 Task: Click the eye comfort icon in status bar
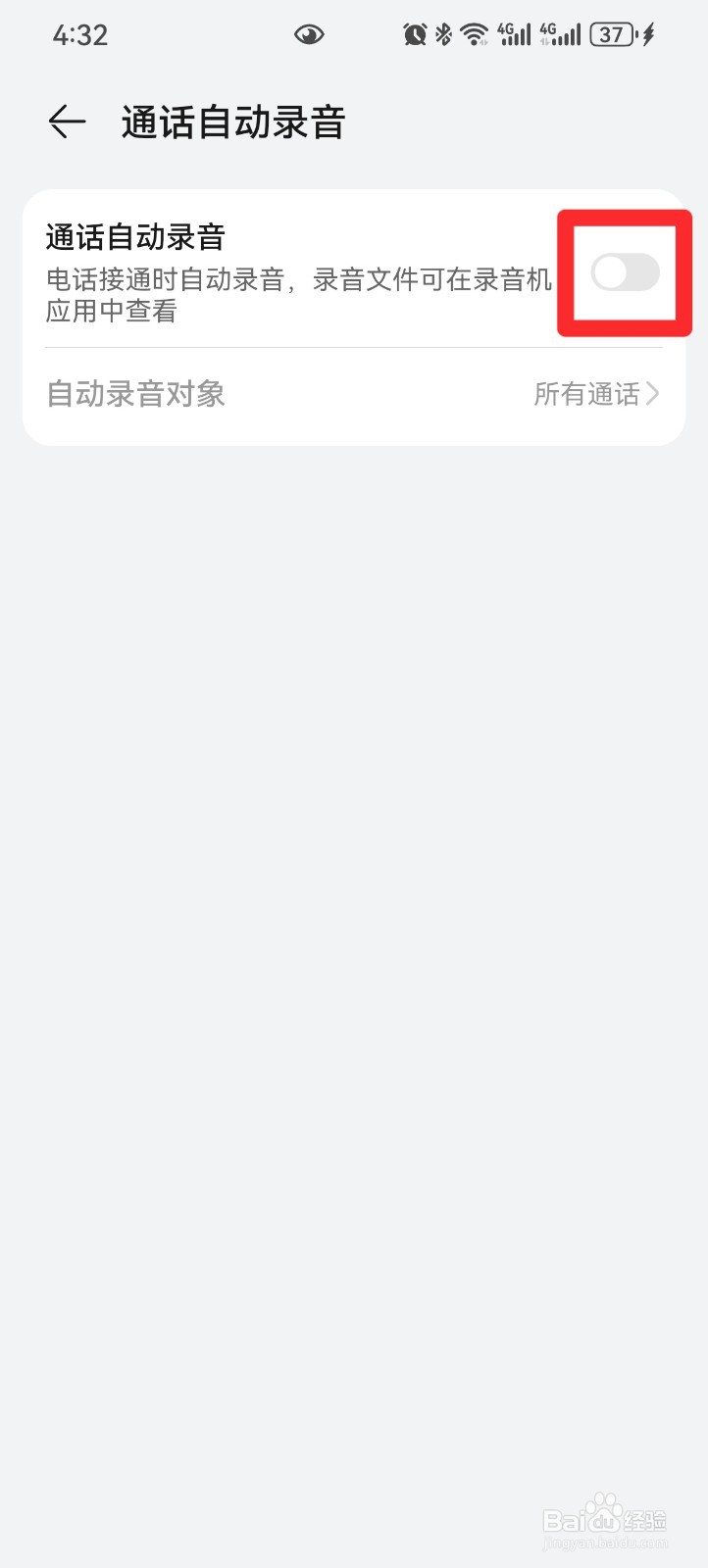tap(309, 33)
